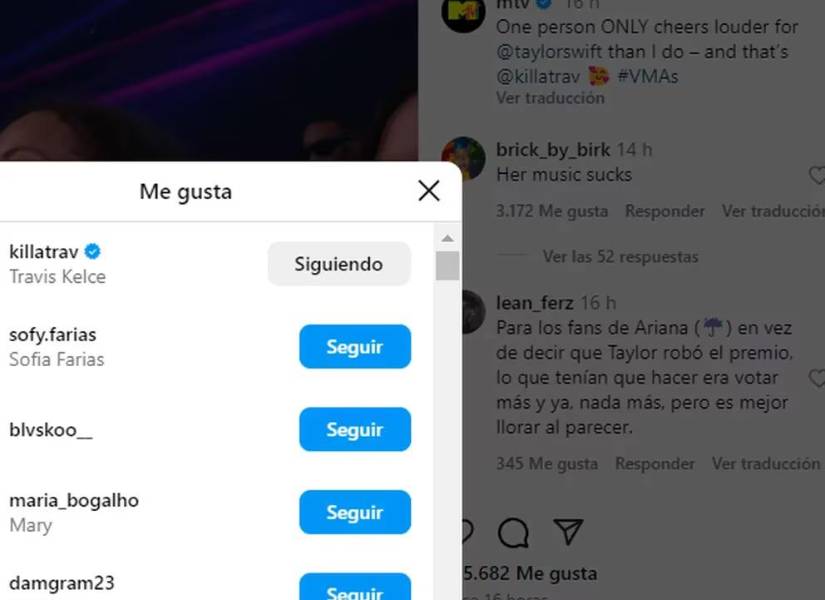Translate lean_ferz's comment
825x600 pixels.
[766, 464]
